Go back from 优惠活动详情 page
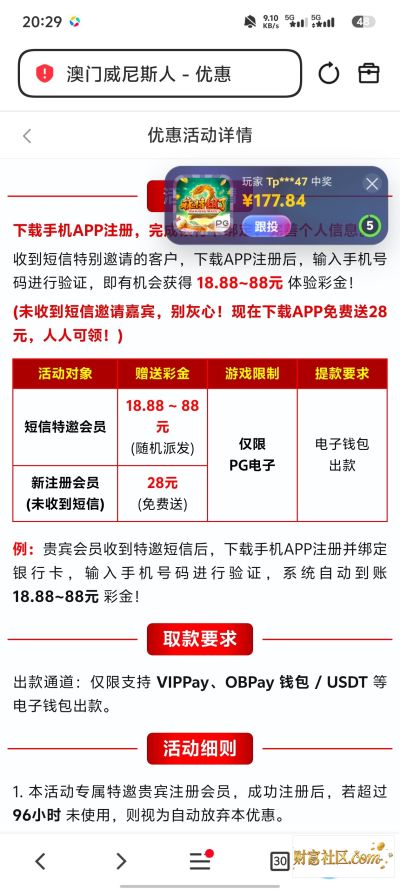400x889 pixels. point(27,136)
